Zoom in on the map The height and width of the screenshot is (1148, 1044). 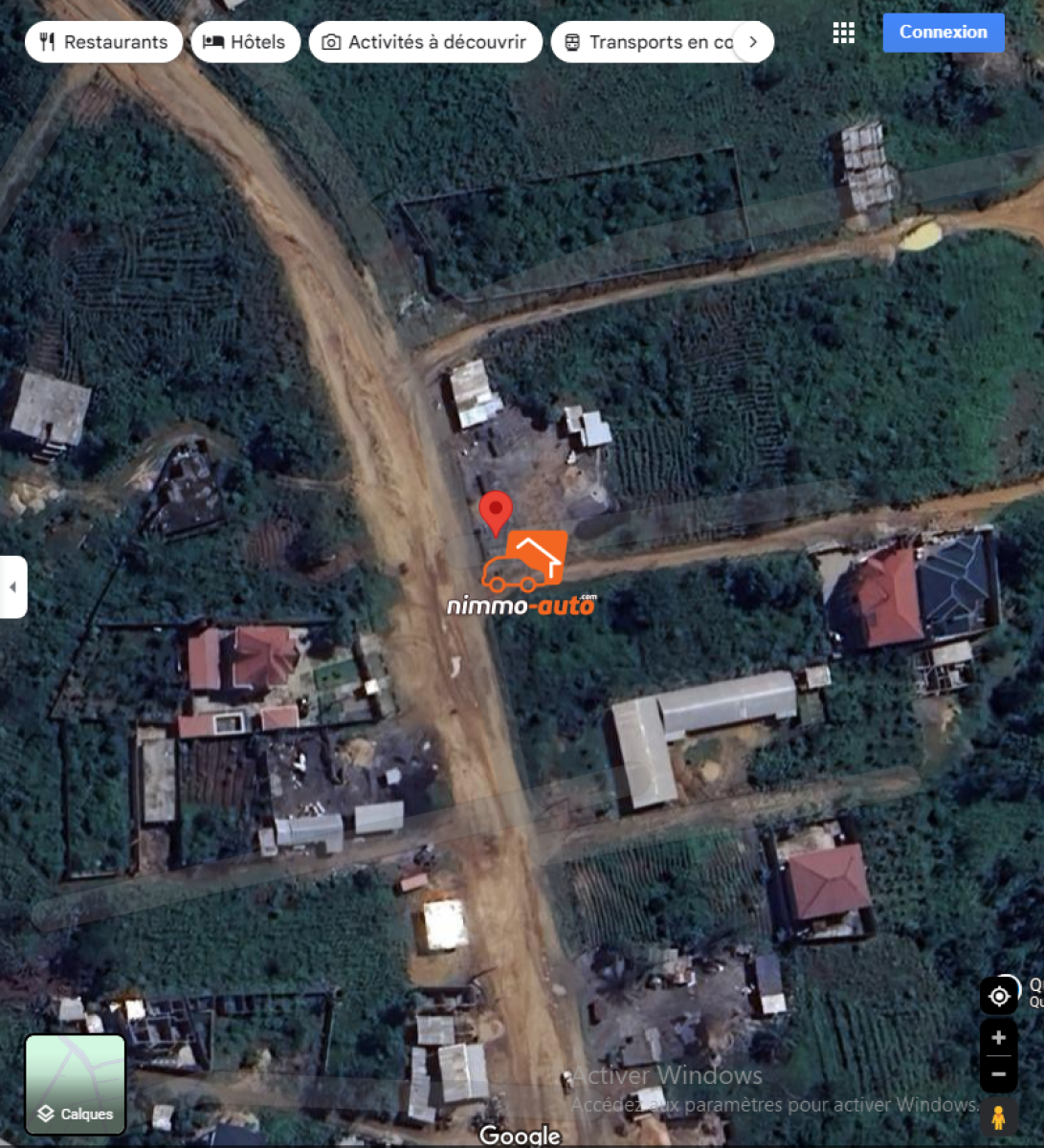tap(999, 1038)
